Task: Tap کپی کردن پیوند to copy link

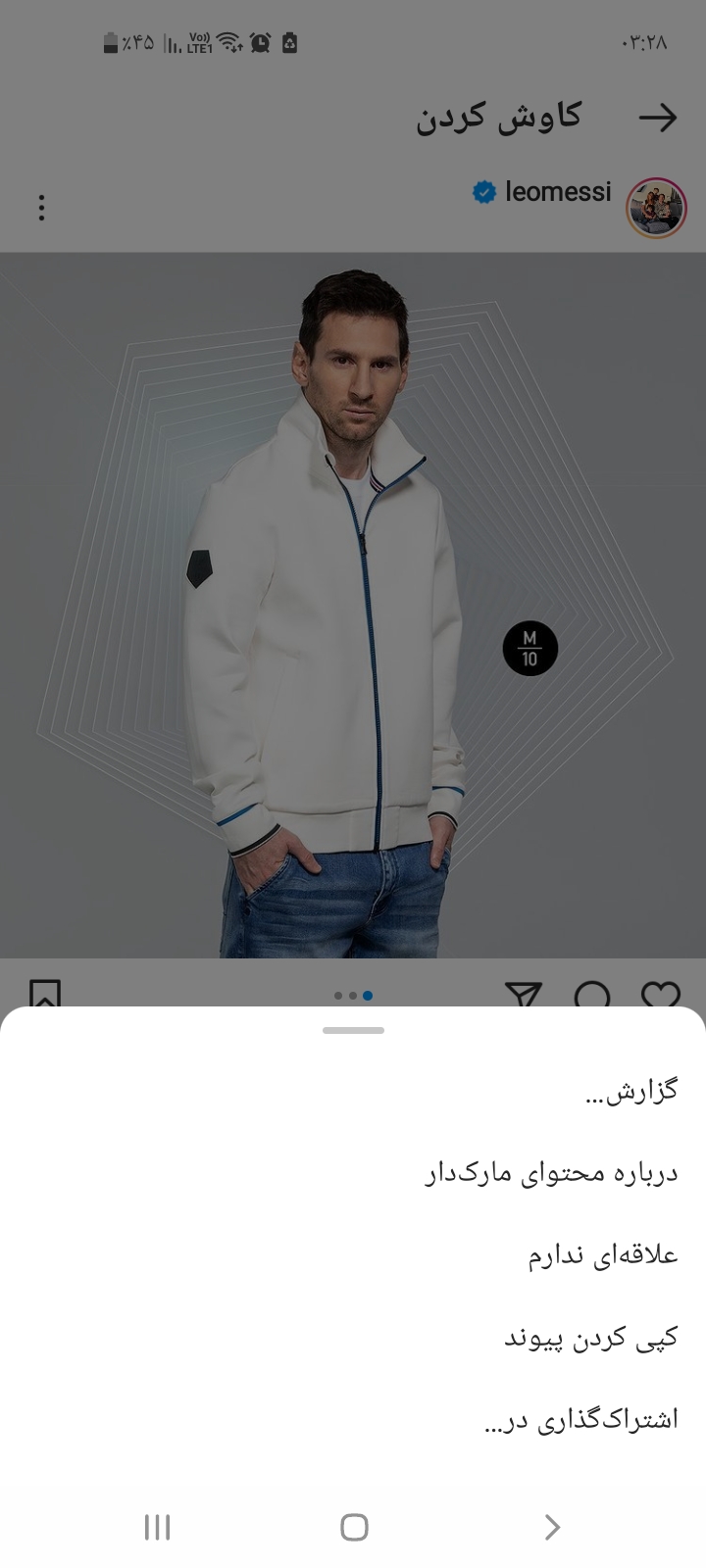Action: [x=590, y=1338]
